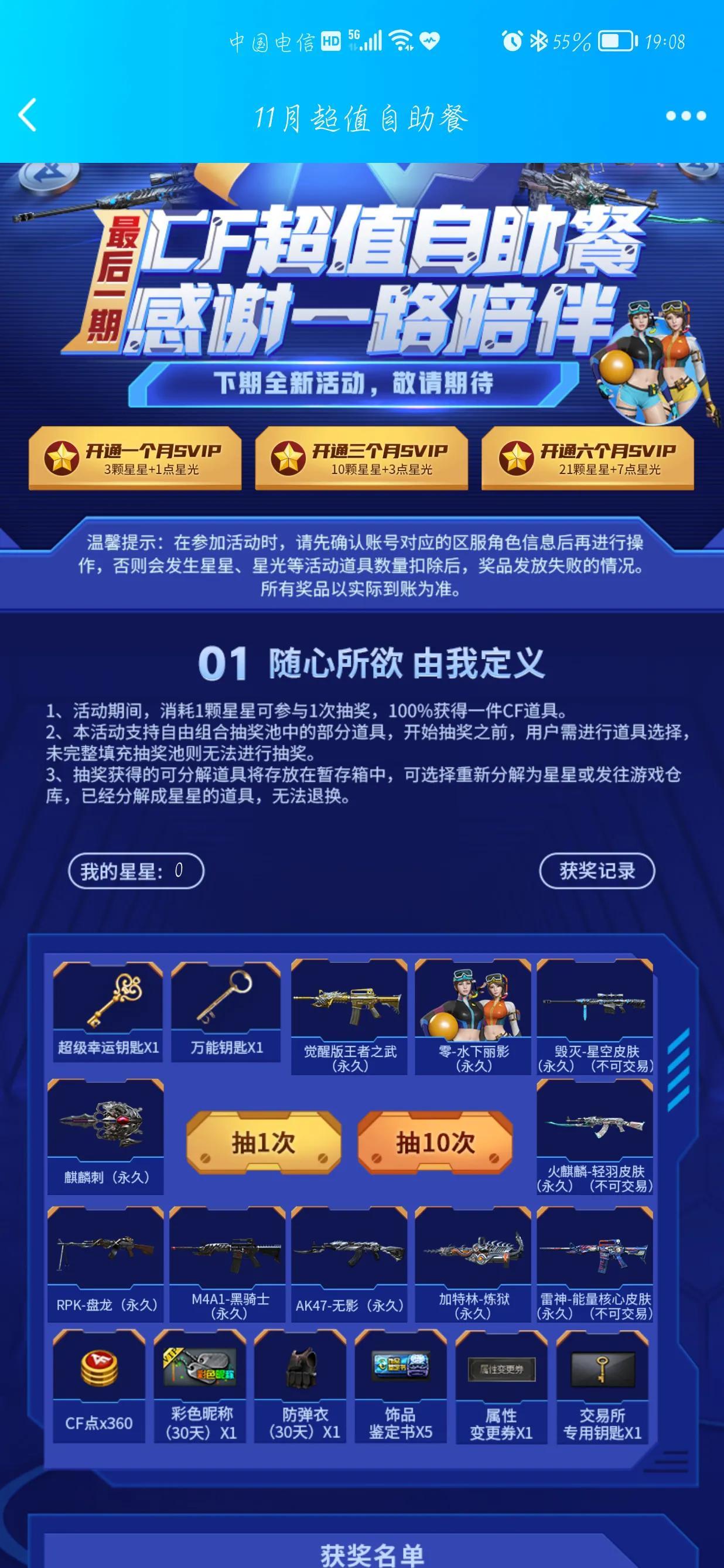The width and height of the screenshot is (724, 1568).
Task: Tap AK47-无影 prize slot
Action: (349, 1264)
